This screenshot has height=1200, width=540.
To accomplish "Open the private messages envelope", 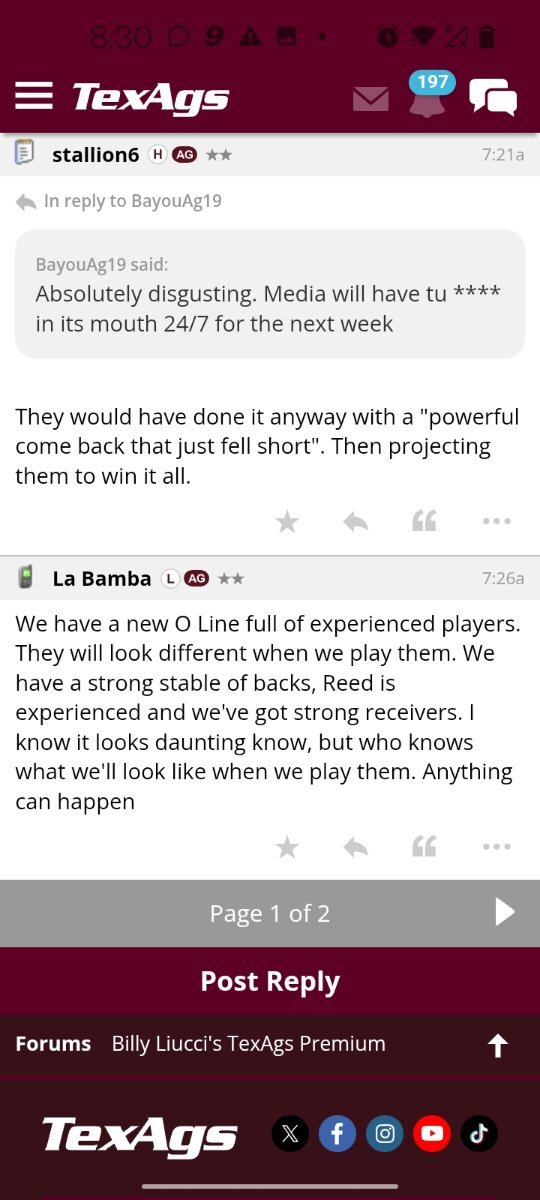I will (371, 99).
